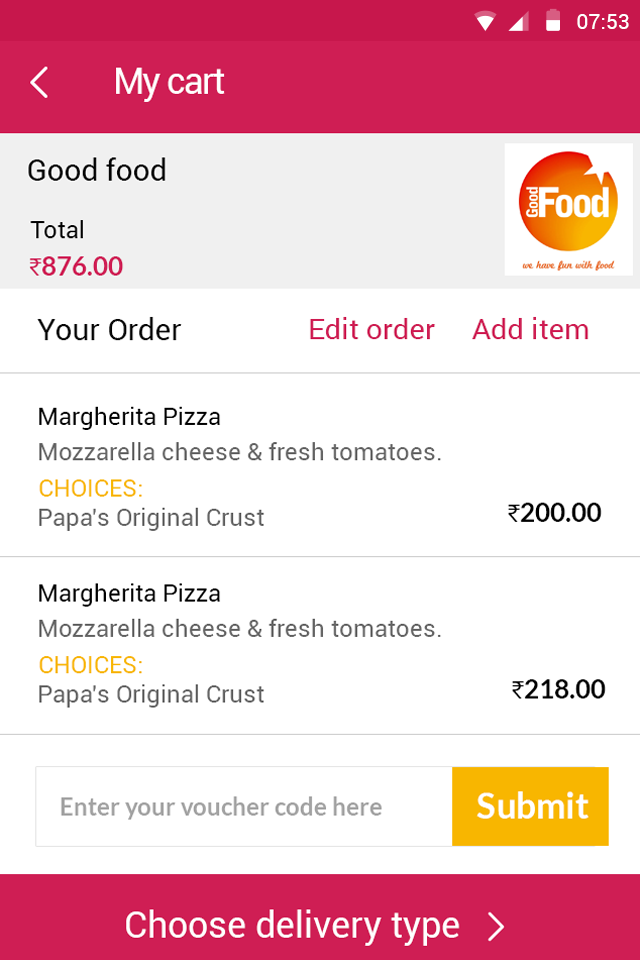Focus the voucher code field
The height and width of the screenshot is (960, 640).
[x=244, y=807]
